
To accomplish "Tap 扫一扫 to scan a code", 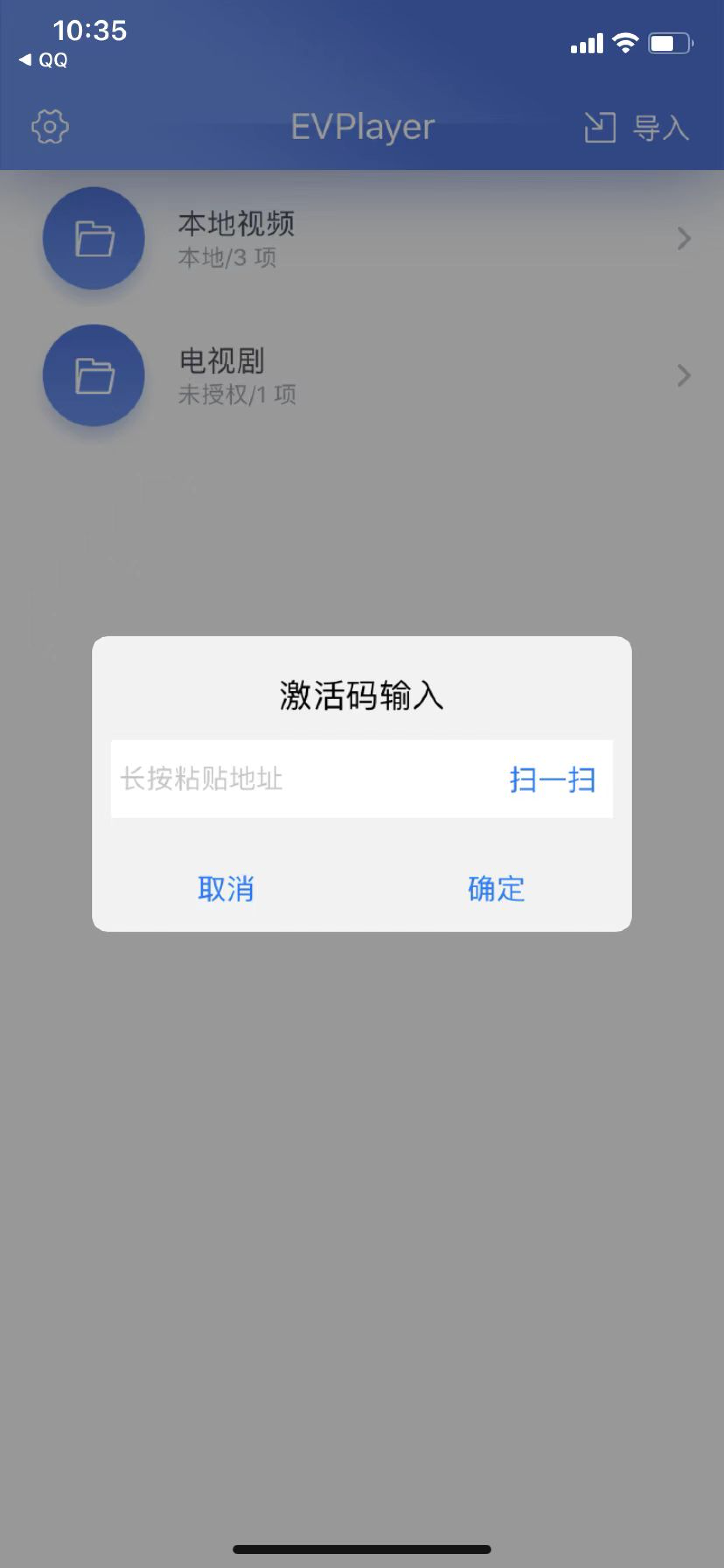I will click(x=552, y=780).
